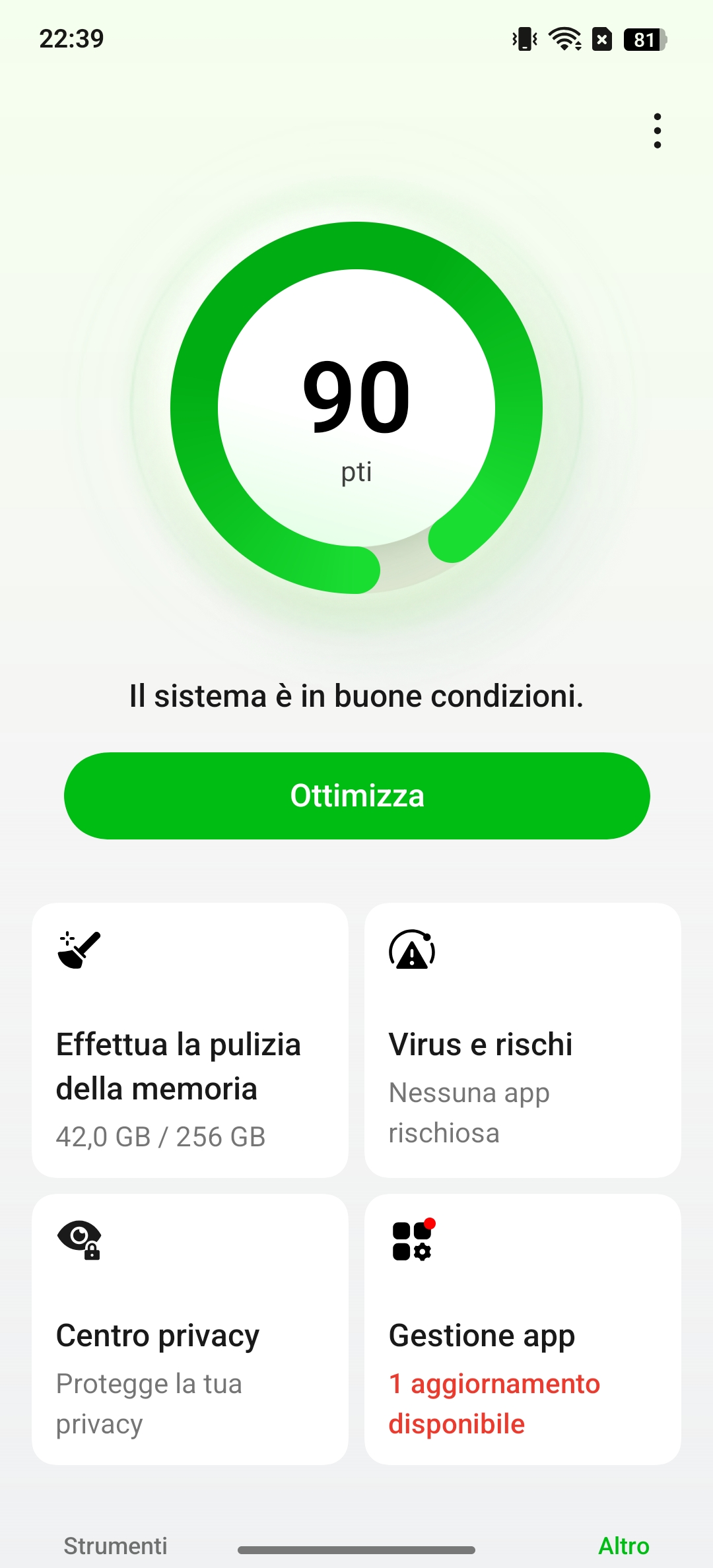713x1568 pixels.
Task: Tap the green Ottimizza button
Action: (356, 796)
